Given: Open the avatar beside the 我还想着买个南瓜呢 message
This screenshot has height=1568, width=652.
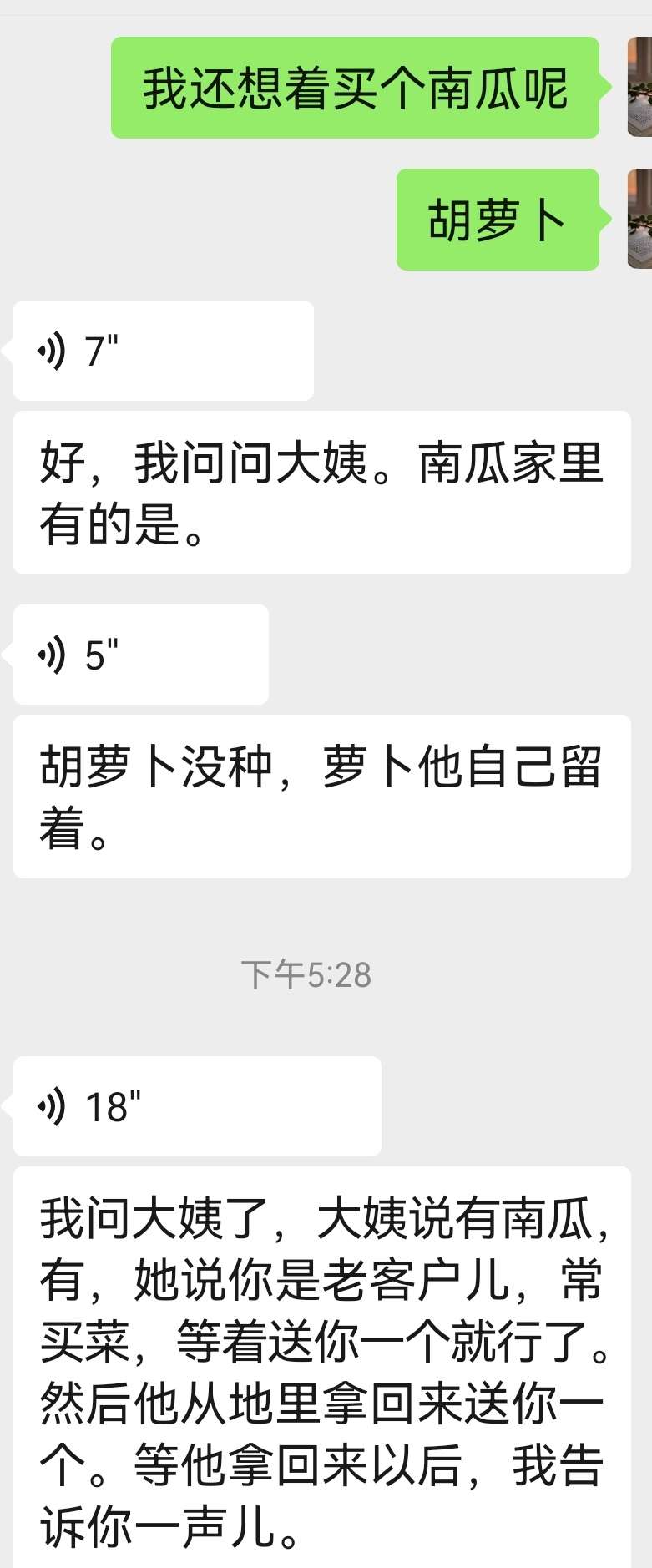Looking at the screenshot, I should (639, 88).
